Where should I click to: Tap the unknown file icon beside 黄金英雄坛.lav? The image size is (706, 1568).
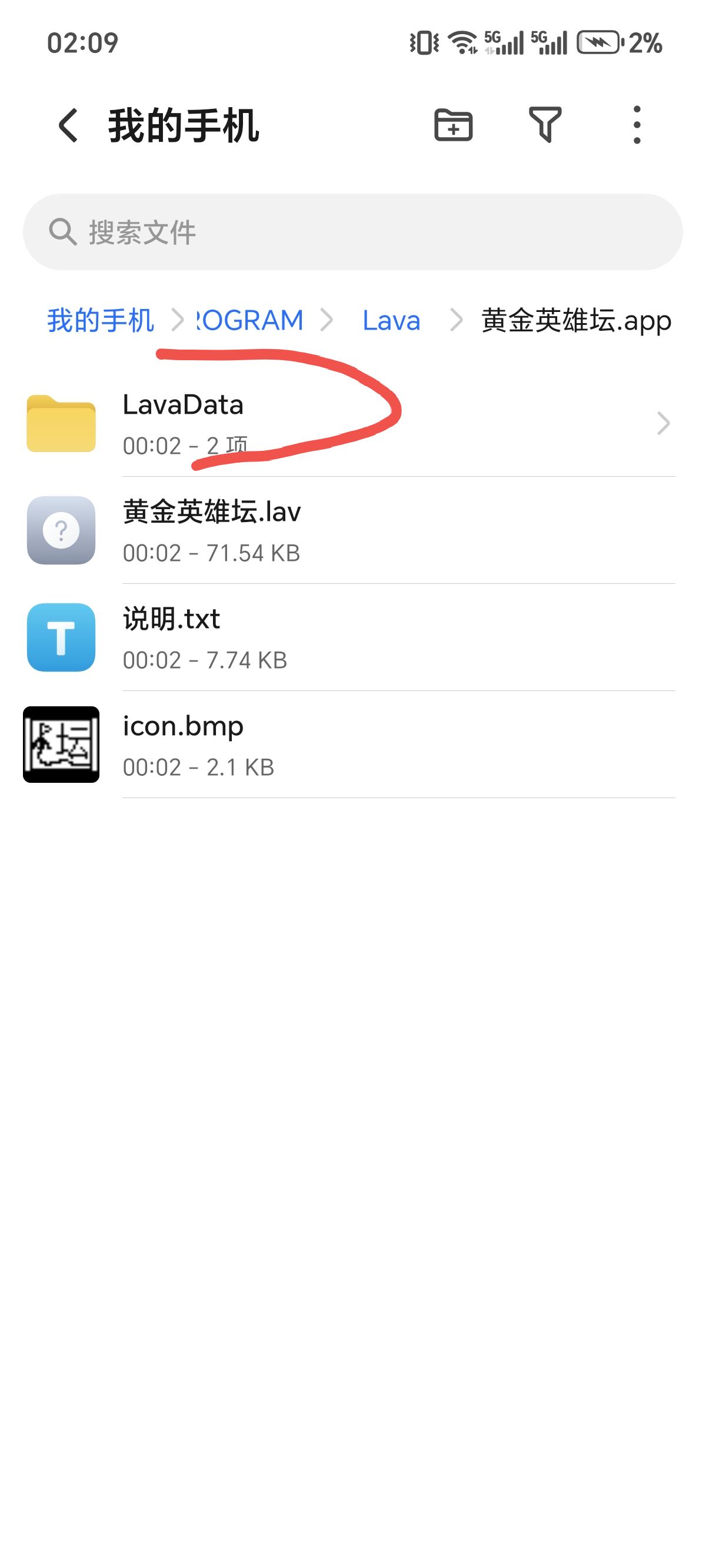61,531
